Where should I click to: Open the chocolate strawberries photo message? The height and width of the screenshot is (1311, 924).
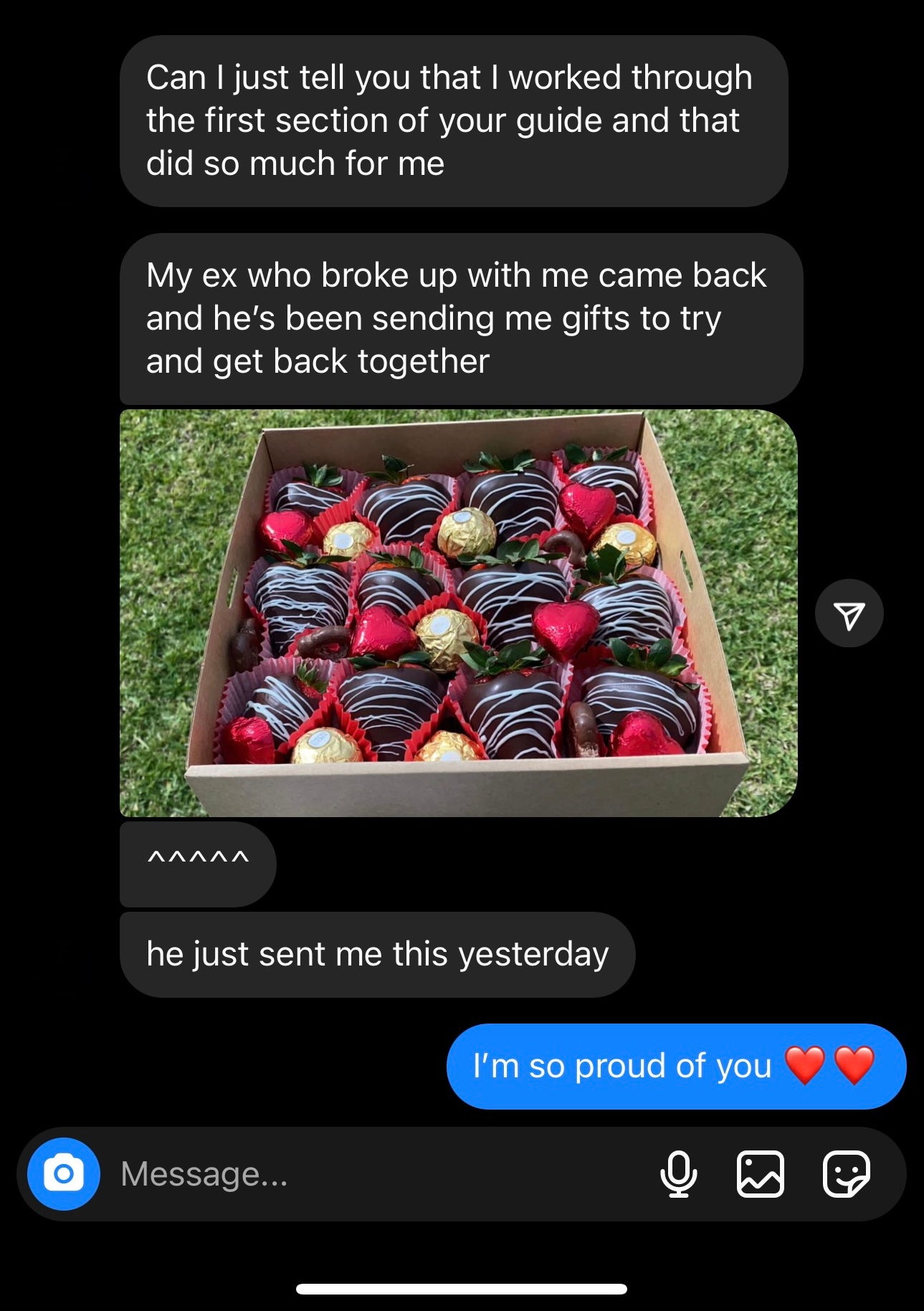click(458, 613)
